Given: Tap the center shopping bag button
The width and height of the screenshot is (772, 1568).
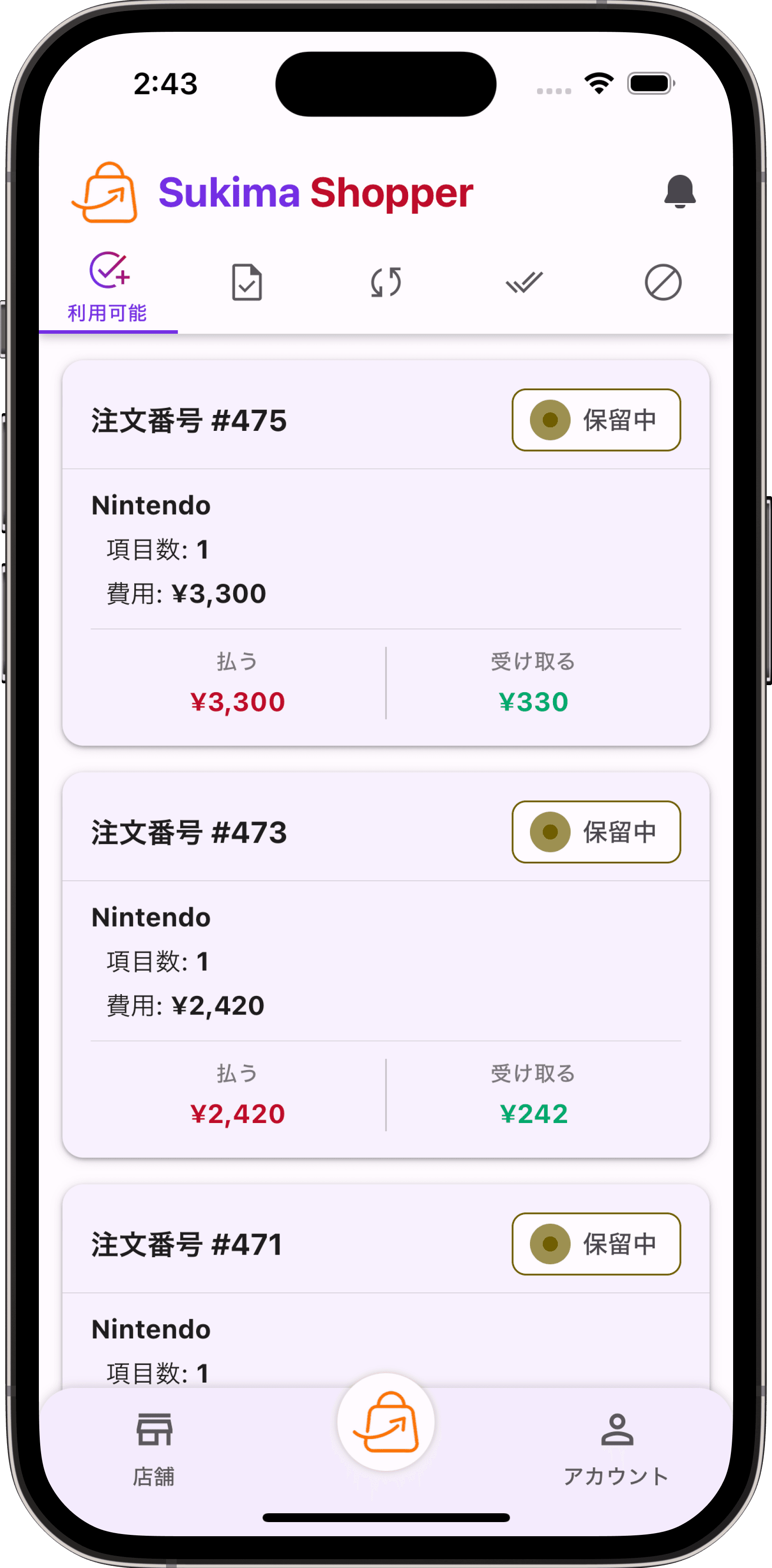Looking at the screenshot, I should (386, 1422).
